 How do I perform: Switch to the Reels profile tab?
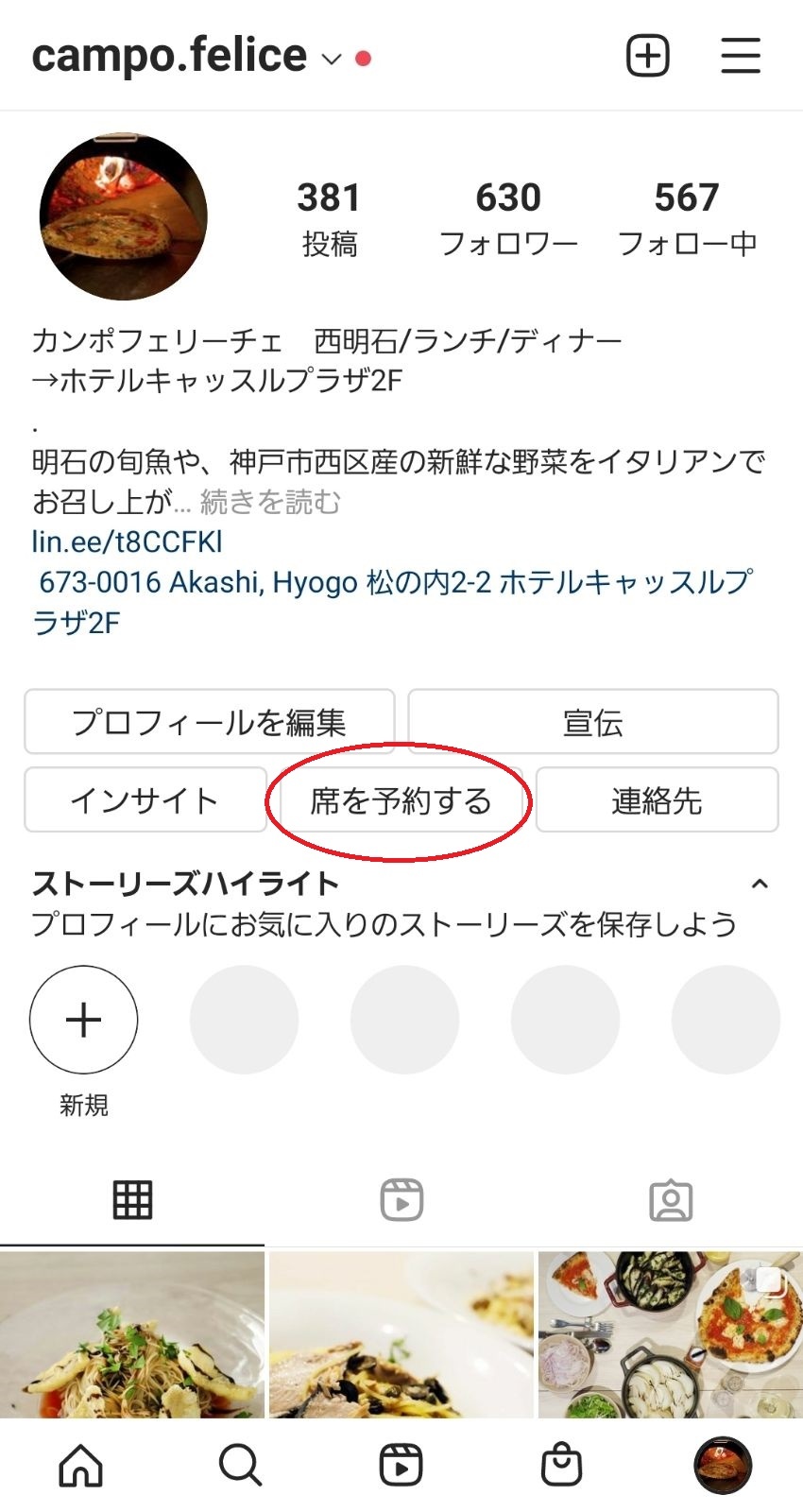[401, 1200]
